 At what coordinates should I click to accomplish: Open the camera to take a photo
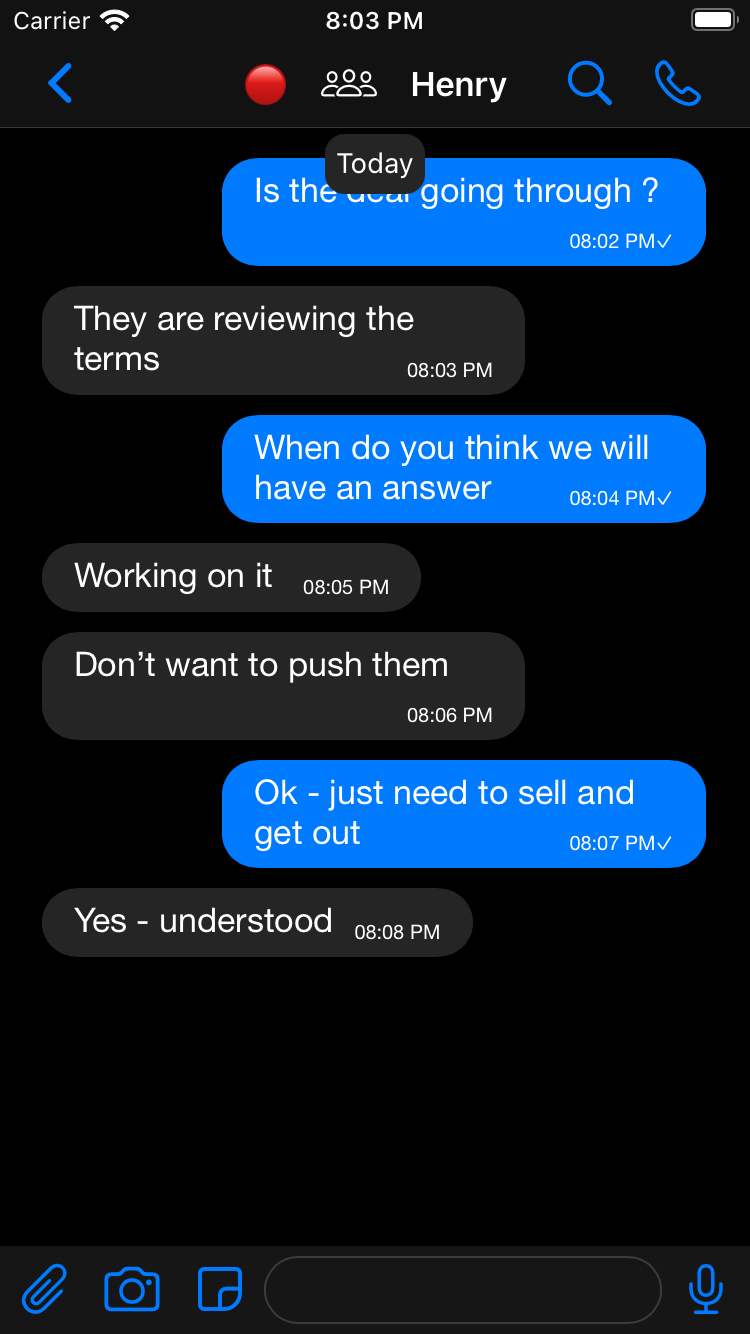132,1289
